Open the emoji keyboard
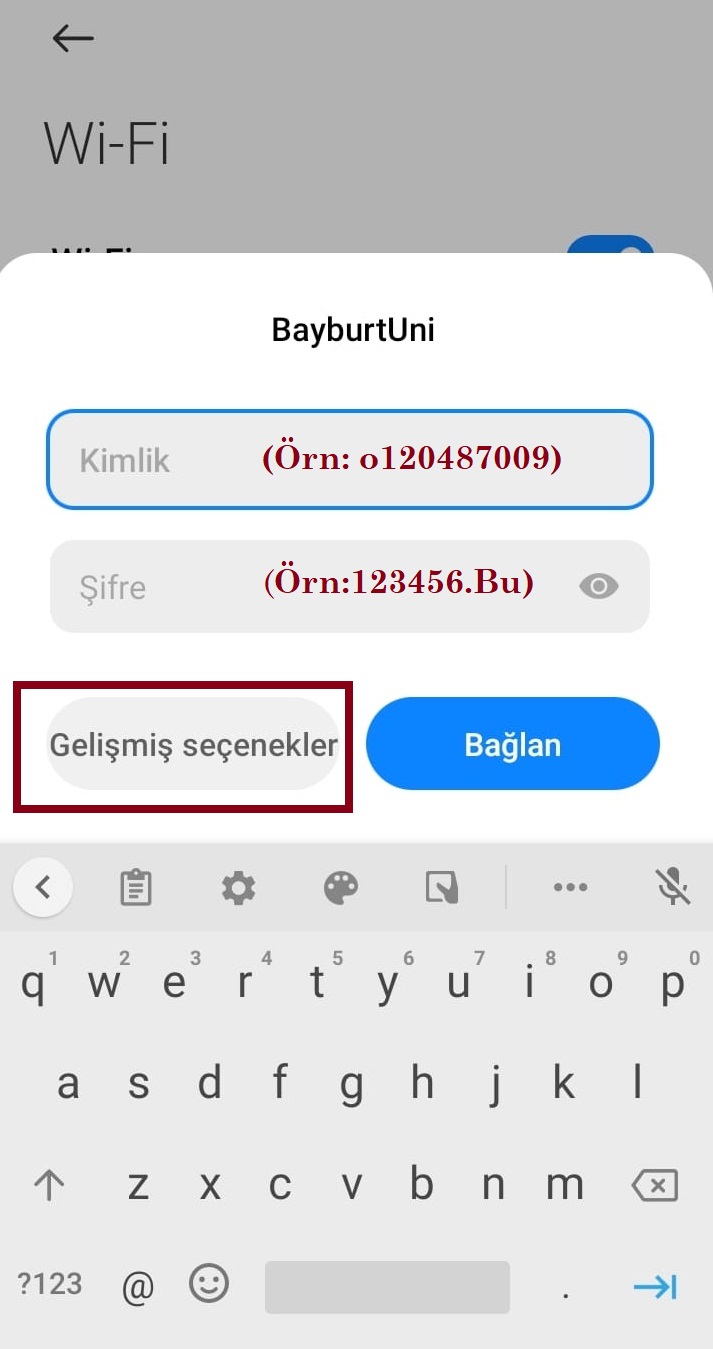The height and width of the screenshot is (1349, 713). [209, 1284]
